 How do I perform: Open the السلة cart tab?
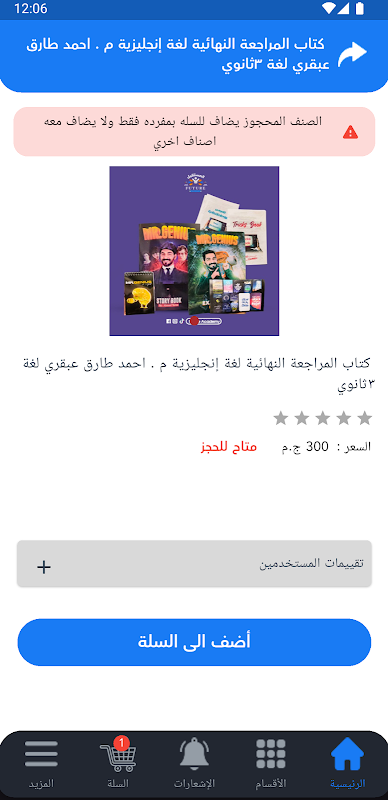118,763
